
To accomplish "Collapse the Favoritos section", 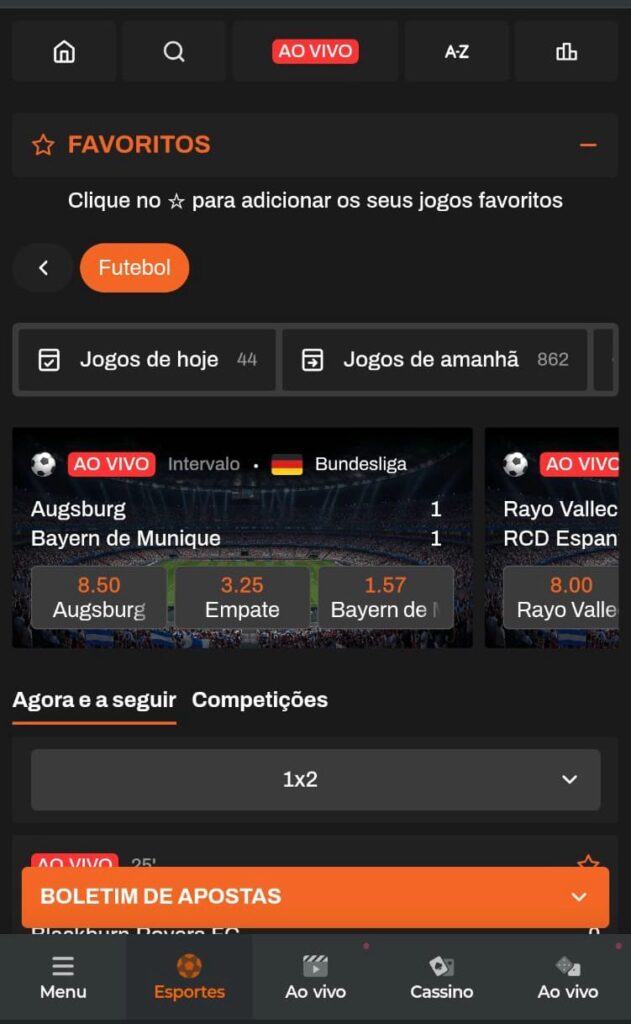I will [588, 145].
